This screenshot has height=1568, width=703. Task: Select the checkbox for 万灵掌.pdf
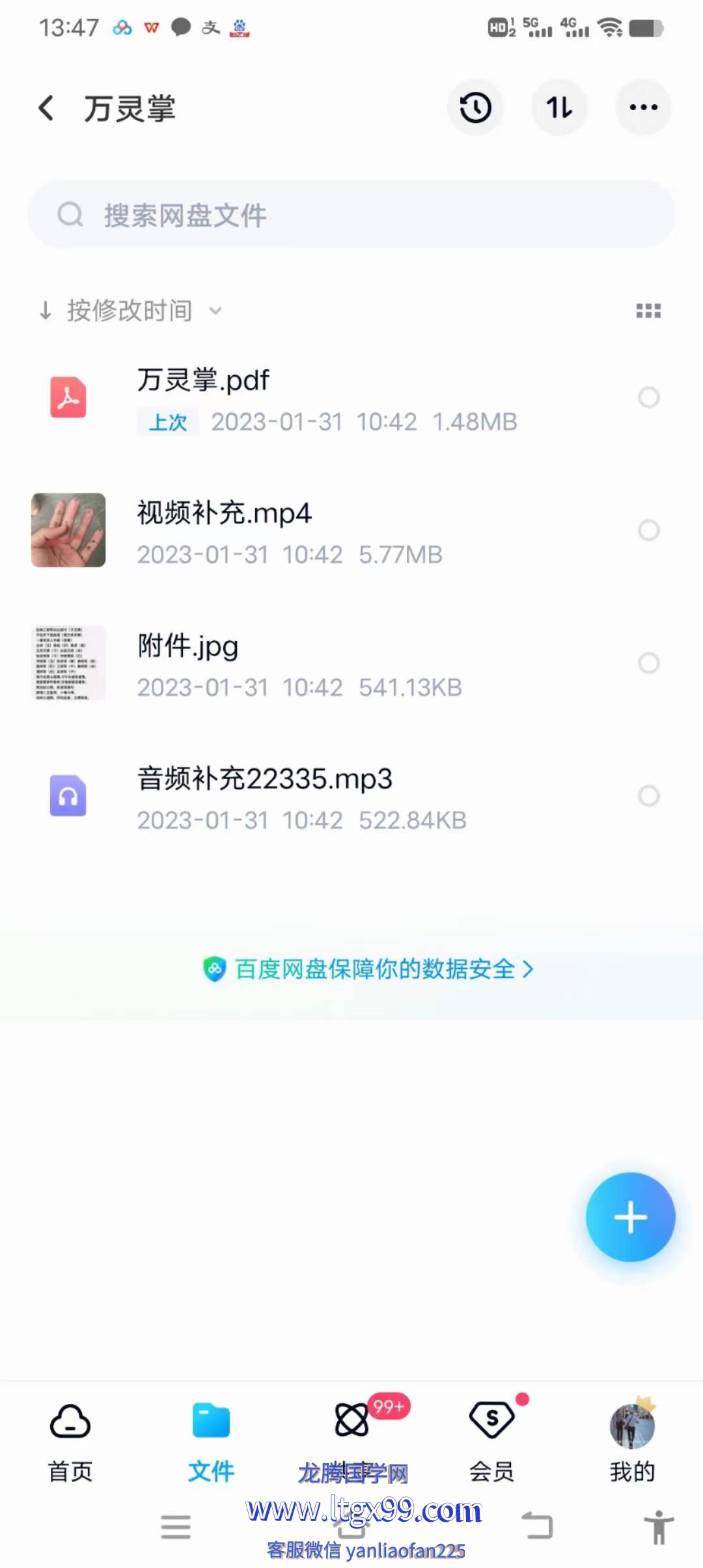tap(649, 397)
